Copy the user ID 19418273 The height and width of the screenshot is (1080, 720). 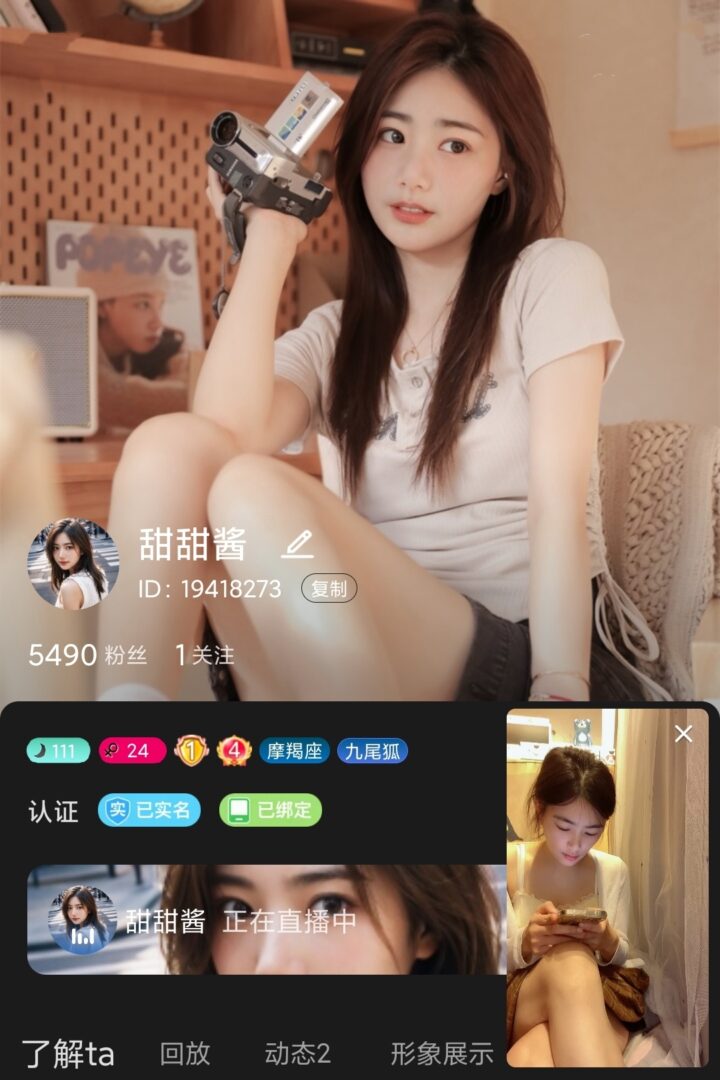pos(328,589)
